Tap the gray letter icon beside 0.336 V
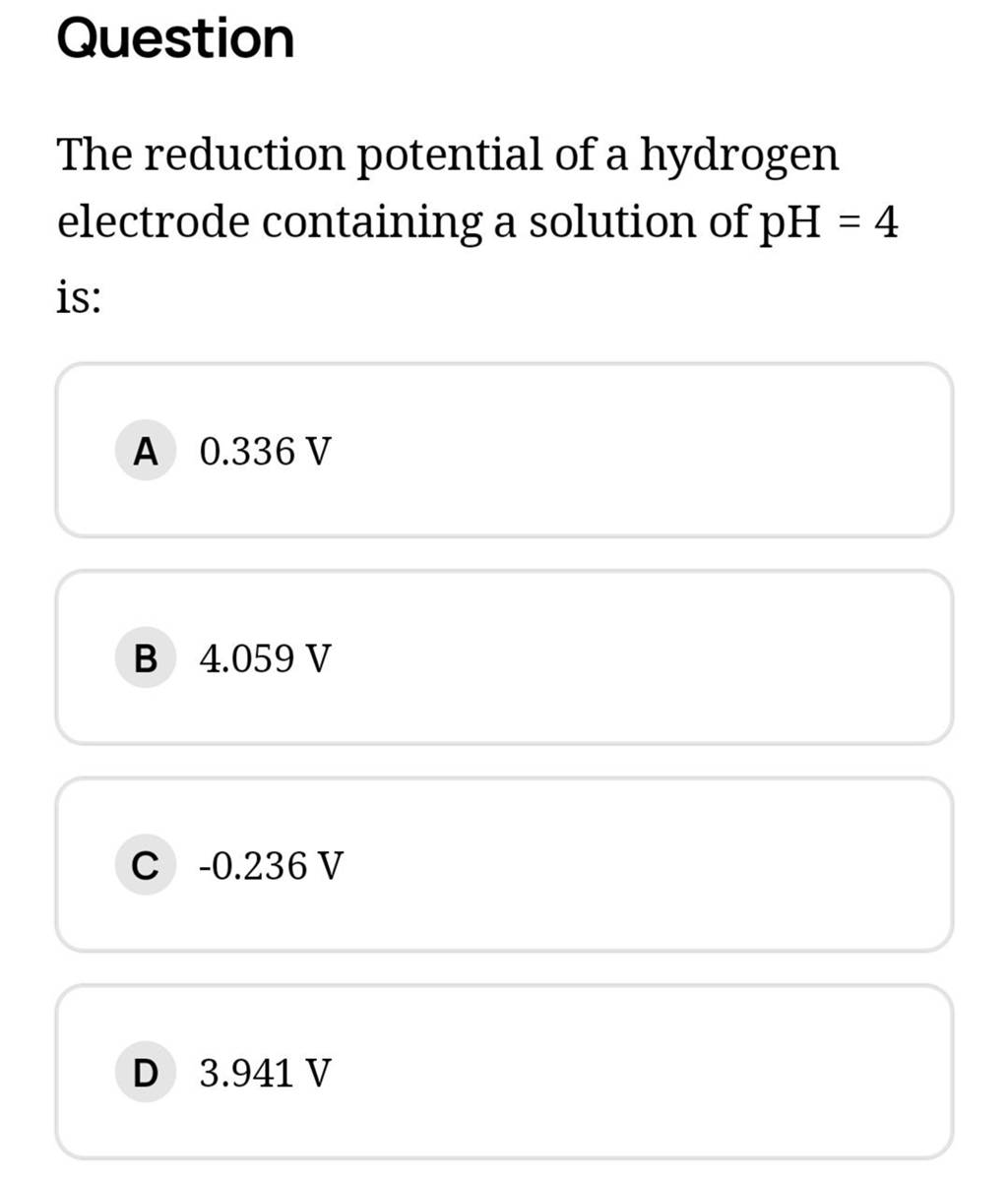1008x1181 pixels. pos(145,452)
